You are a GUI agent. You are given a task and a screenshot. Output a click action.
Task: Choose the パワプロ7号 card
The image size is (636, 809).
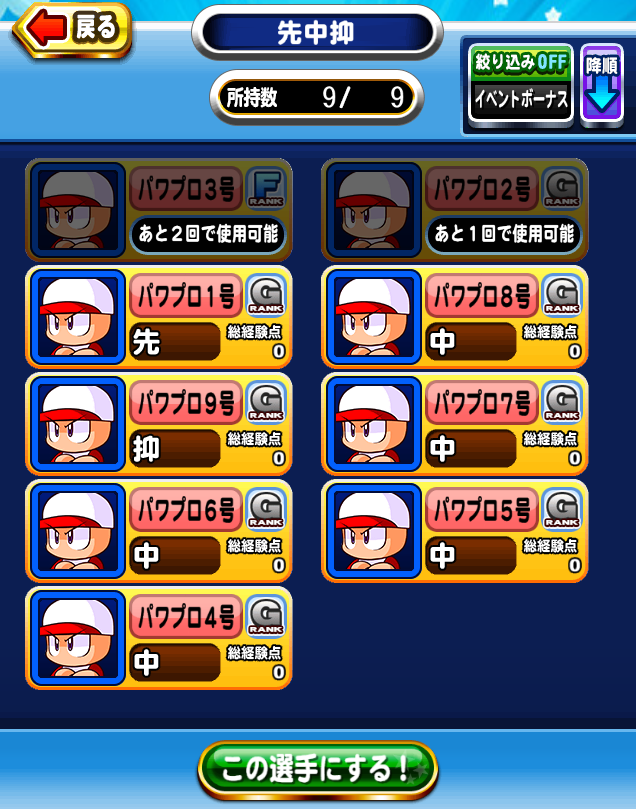click(454, 424)
